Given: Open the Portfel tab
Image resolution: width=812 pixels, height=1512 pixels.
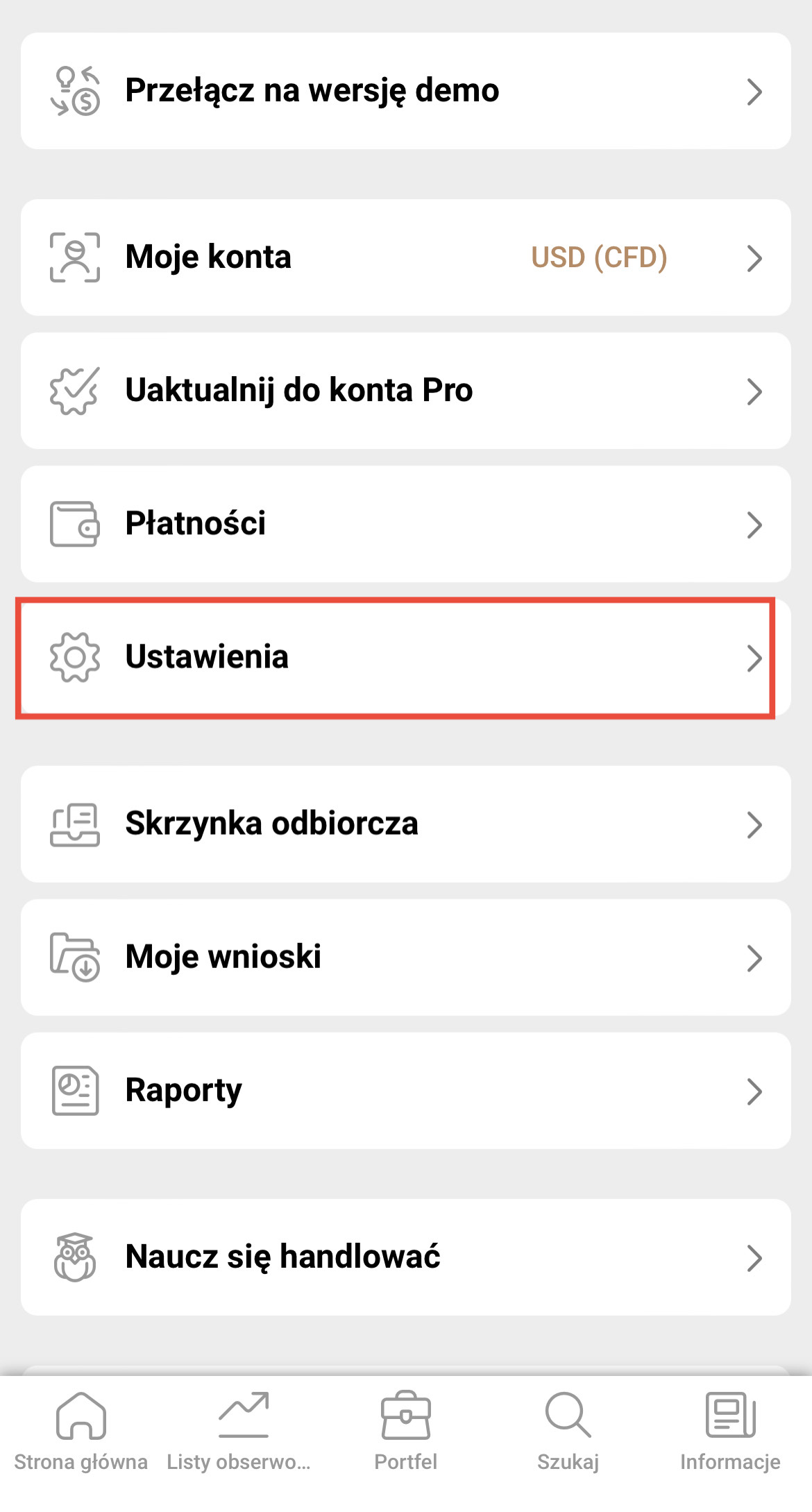Looking at the screenshot, I should (406, 1432).
